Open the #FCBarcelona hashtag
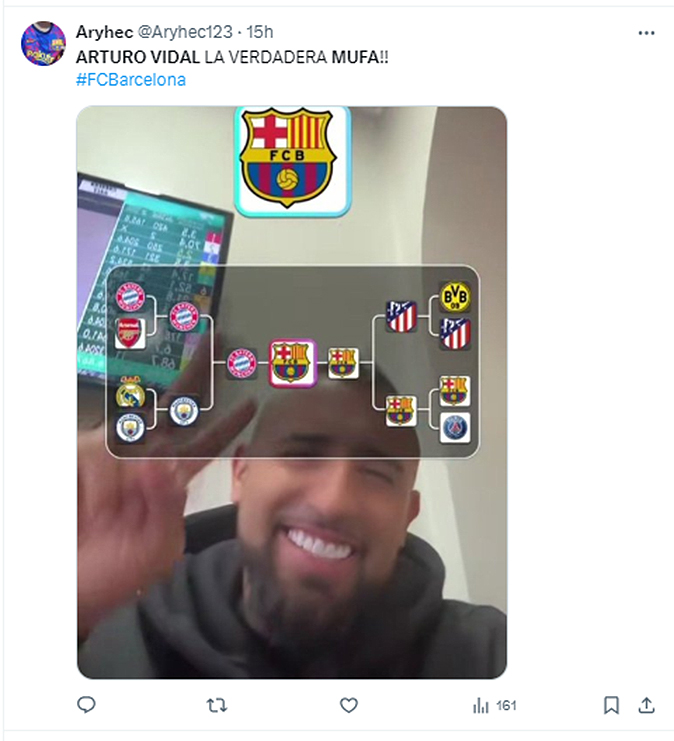 point(130,79)
